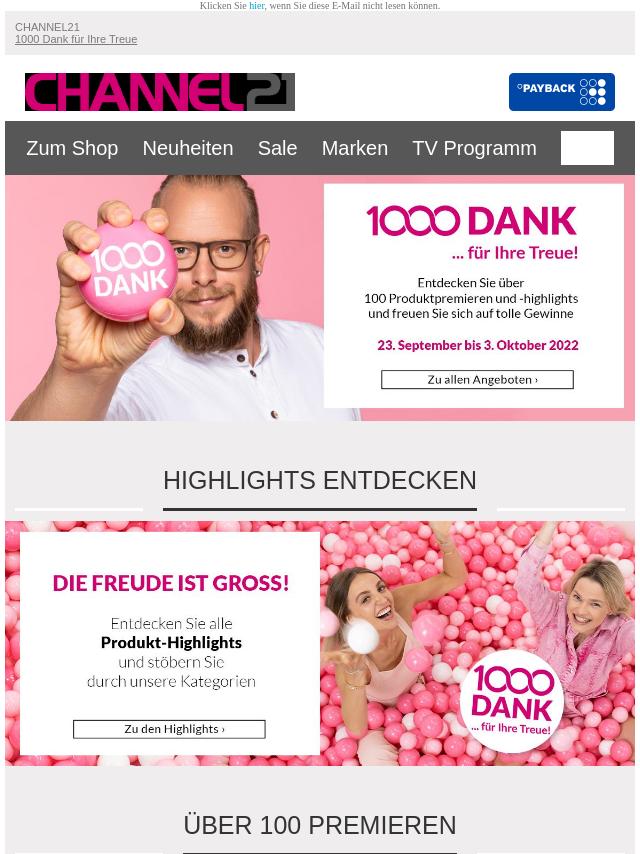The width and height of the screenshot is (640, 854).
Task: Tap the Payback banner button
Action: point(561,92)
